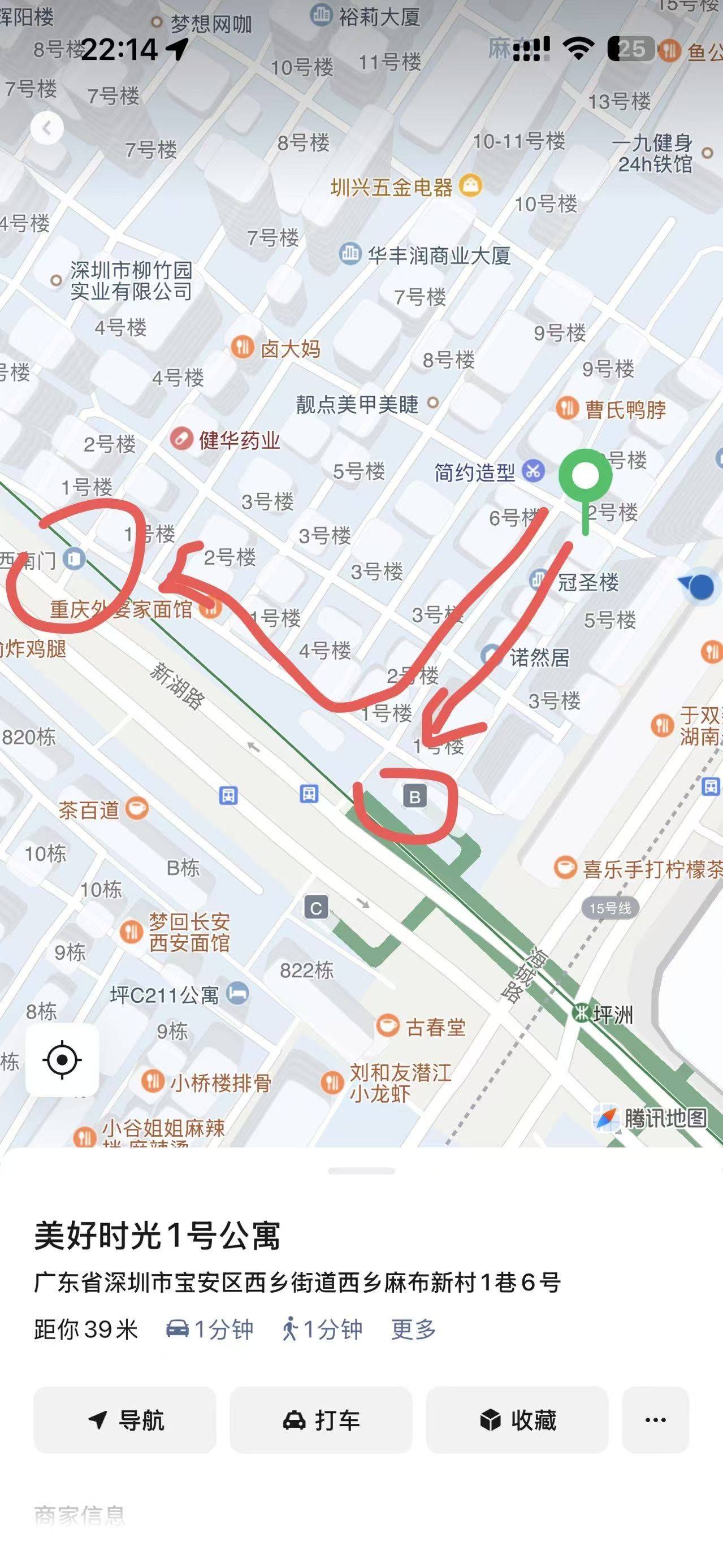Select the 健华药业 pharmacy marker
Viewport: 723px width, 1568px height.
181,439
